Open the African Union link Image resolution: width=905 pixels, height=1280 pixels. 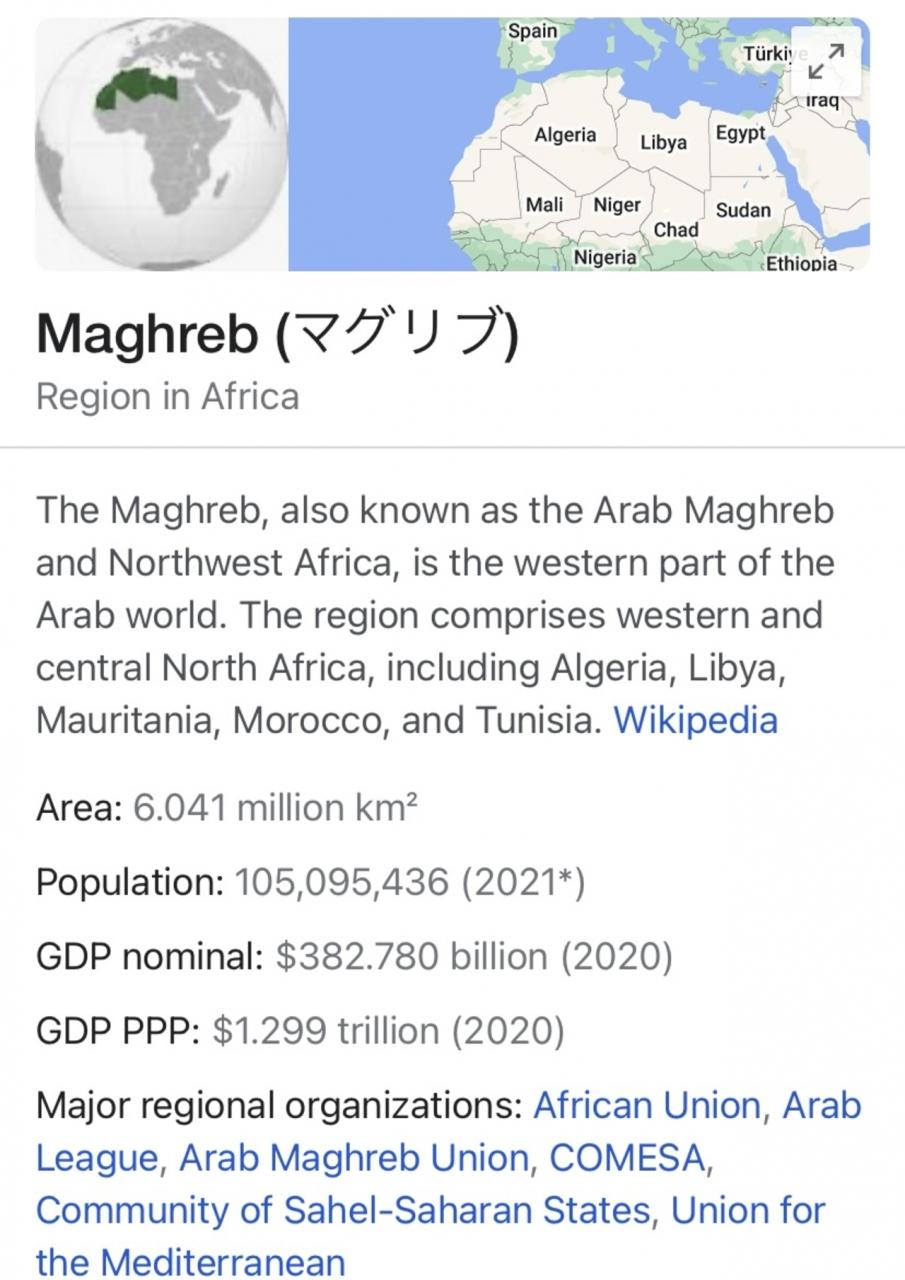[647, 1106]
